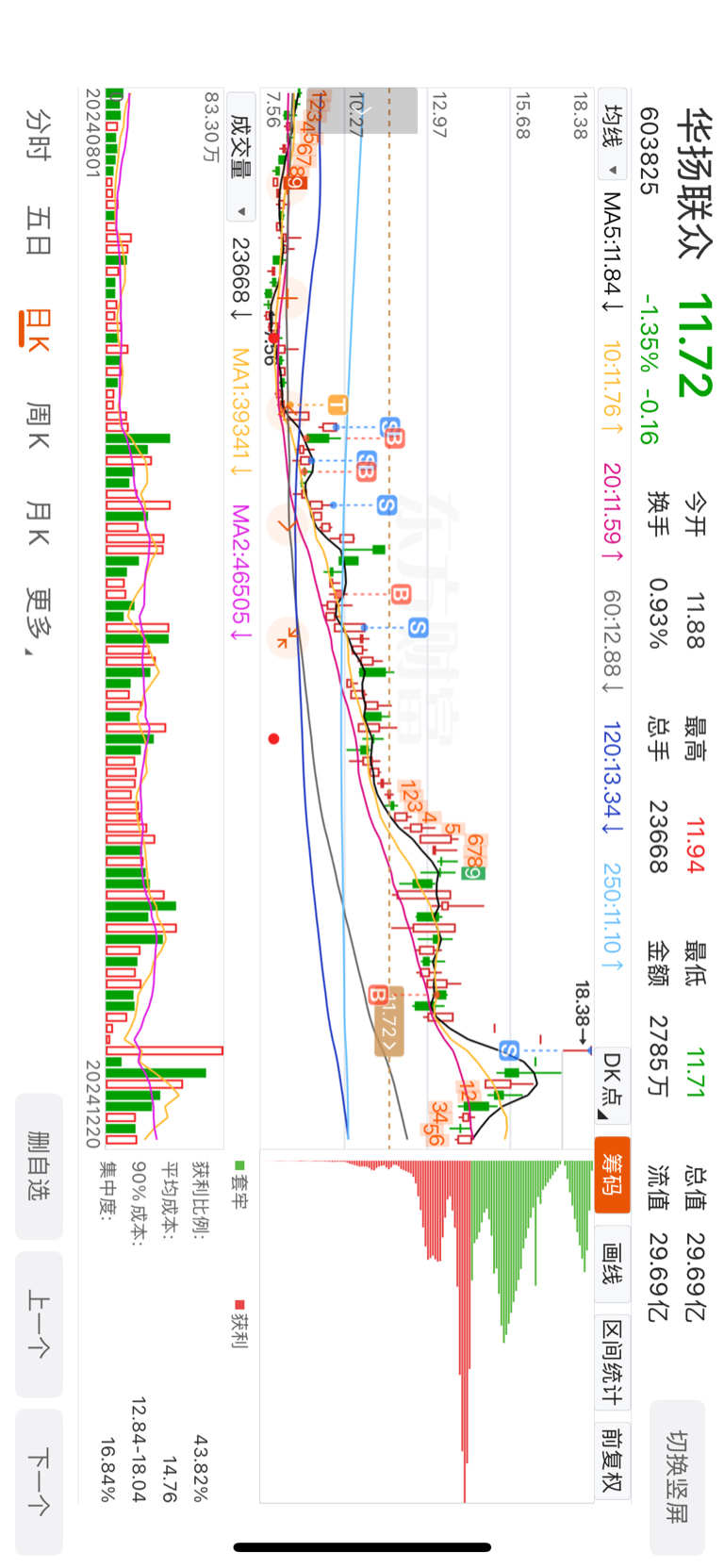Go to previous stock with 上一个
724x1568 pixels.
(x=39, y=1323)
